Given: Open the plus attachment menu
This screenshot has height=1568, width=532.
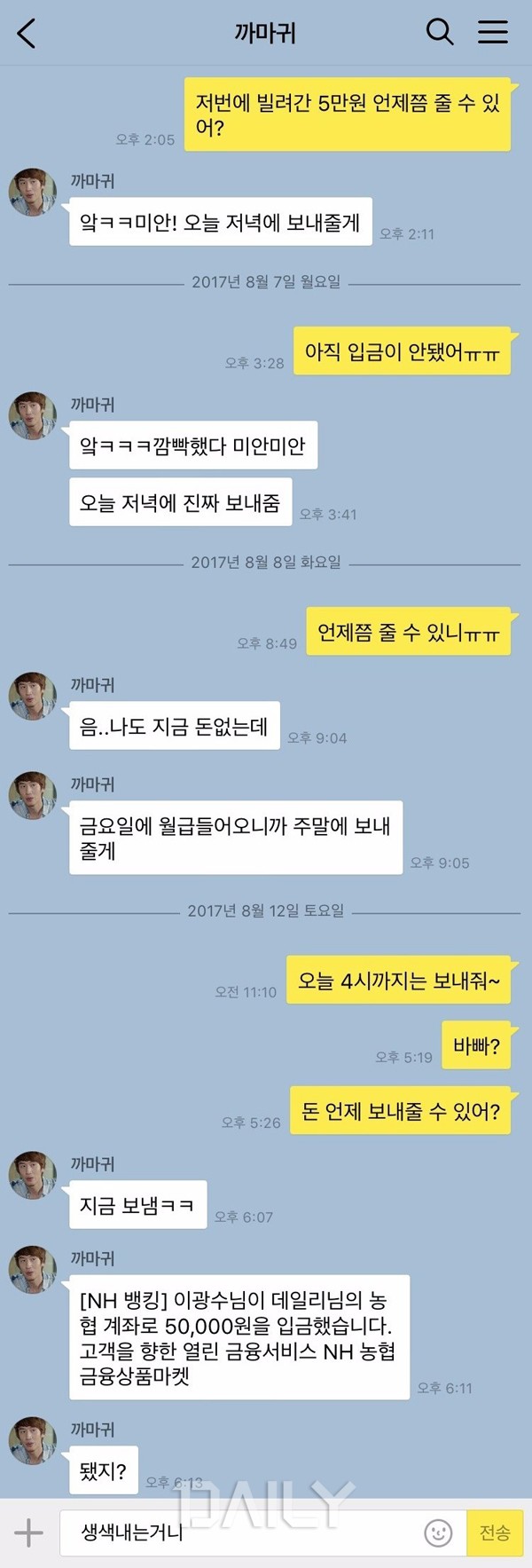Looking at the screenshot, I should [28, 1533].
